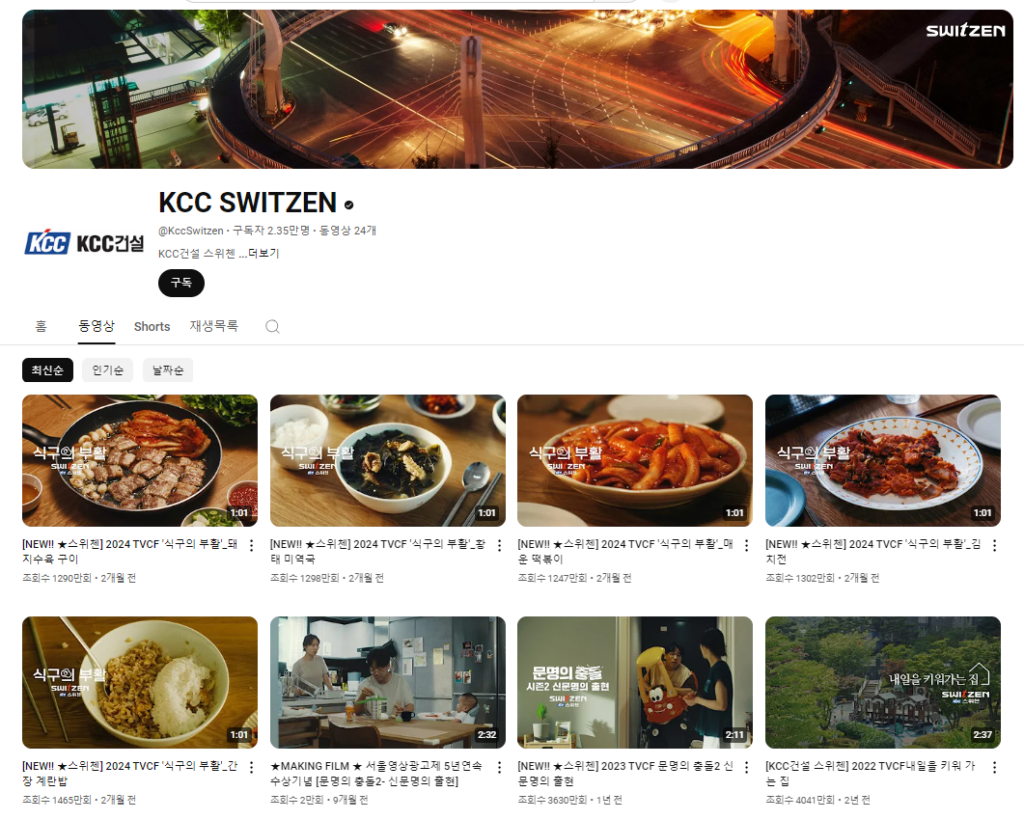Open options menu for 황태 미역국 video
Screen dimensions: 1024x820
click(x=499, y=546)
